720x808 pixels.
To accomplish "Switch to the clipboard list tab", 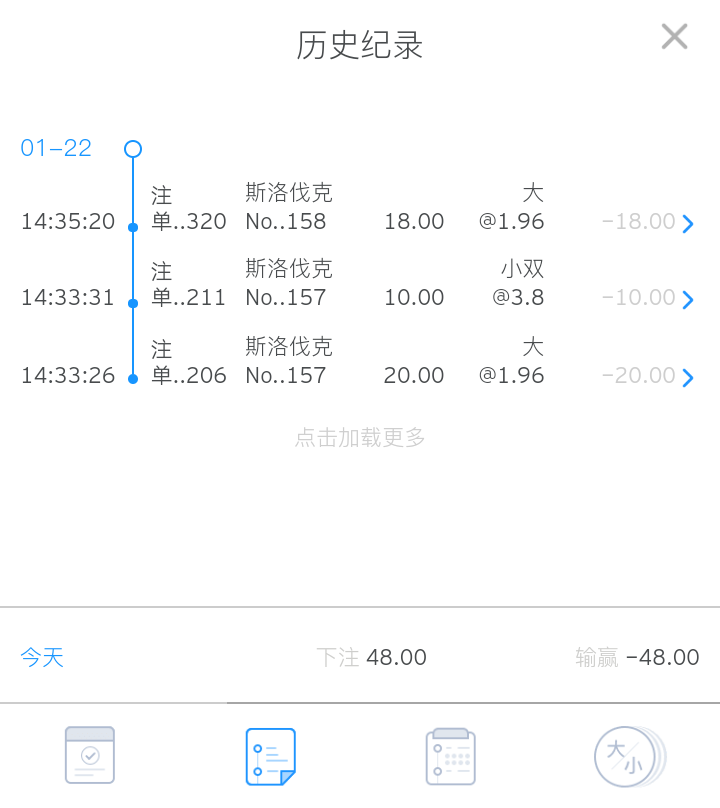I will coord(450,756).
